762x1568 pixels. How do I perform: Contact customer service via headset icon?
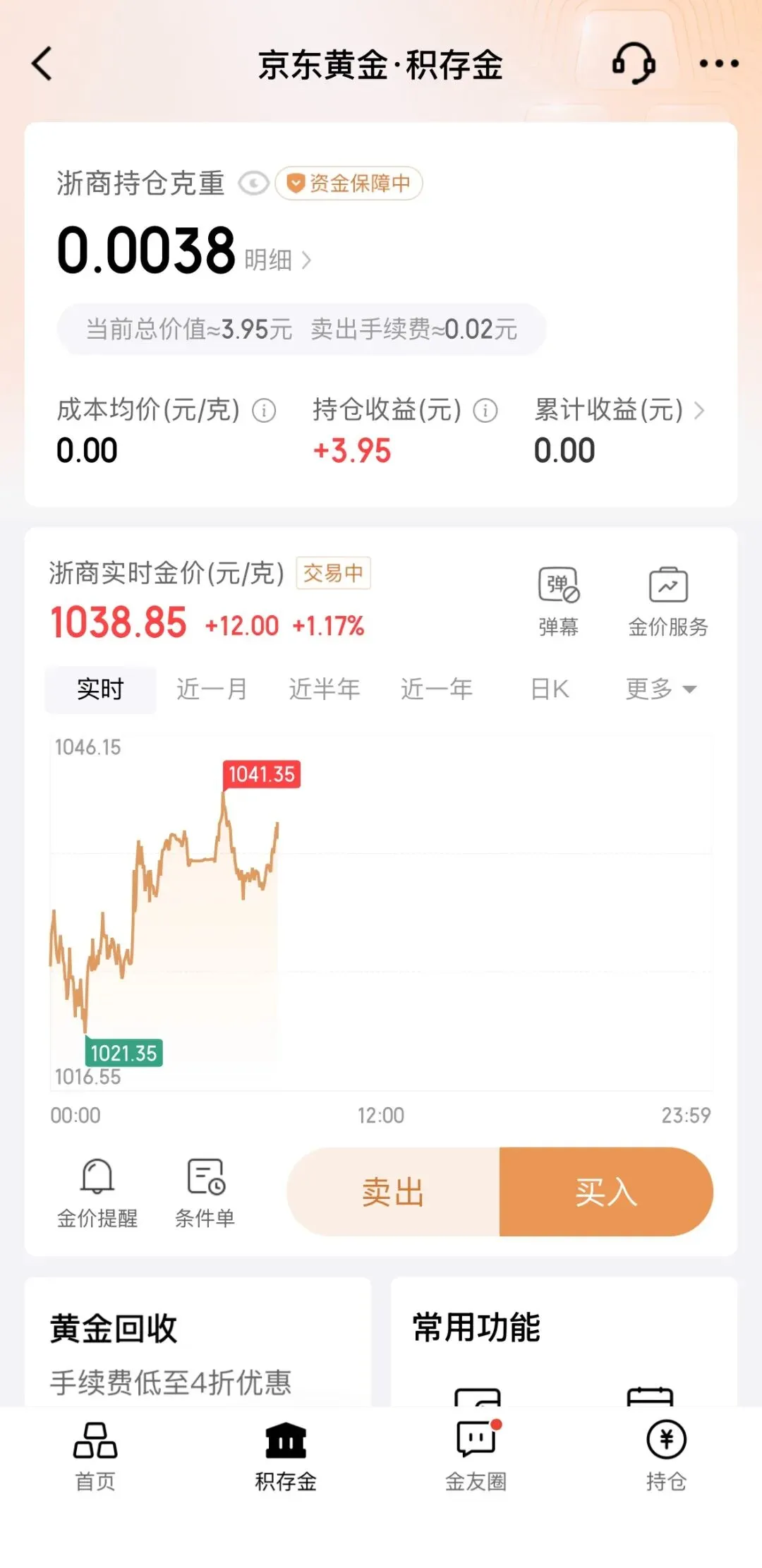(633, 64)
